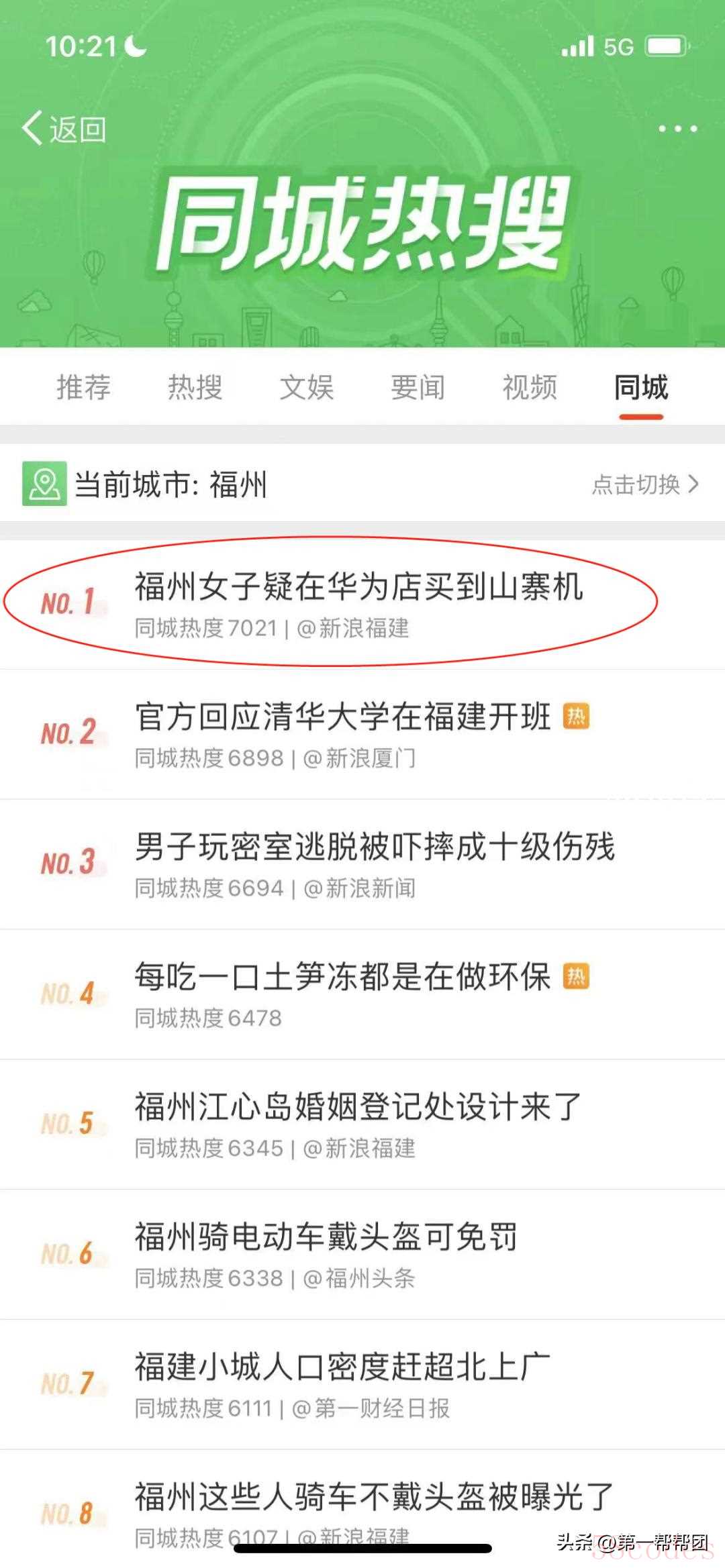The width and height of the screenshot is (725, 1568).
Task: Go back with the 返回 button
Action: click(64, 129)
